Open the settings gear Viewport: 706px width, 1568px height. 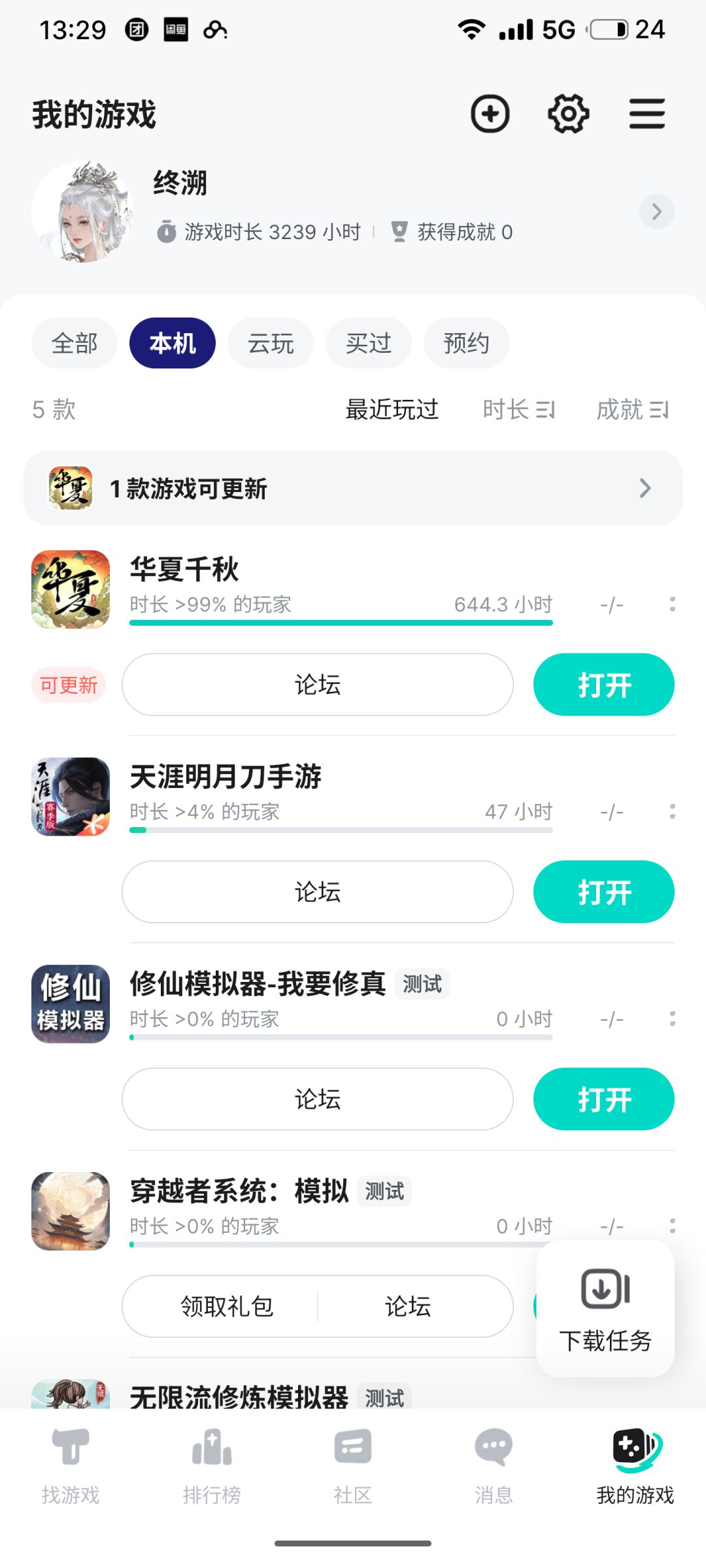(568, 114)
